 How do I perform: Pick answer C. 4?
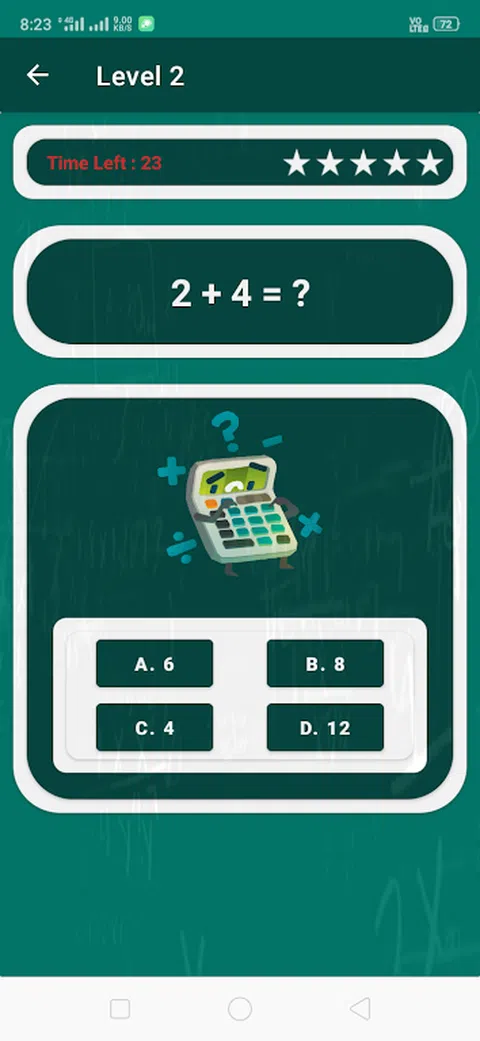coord(155,727)
